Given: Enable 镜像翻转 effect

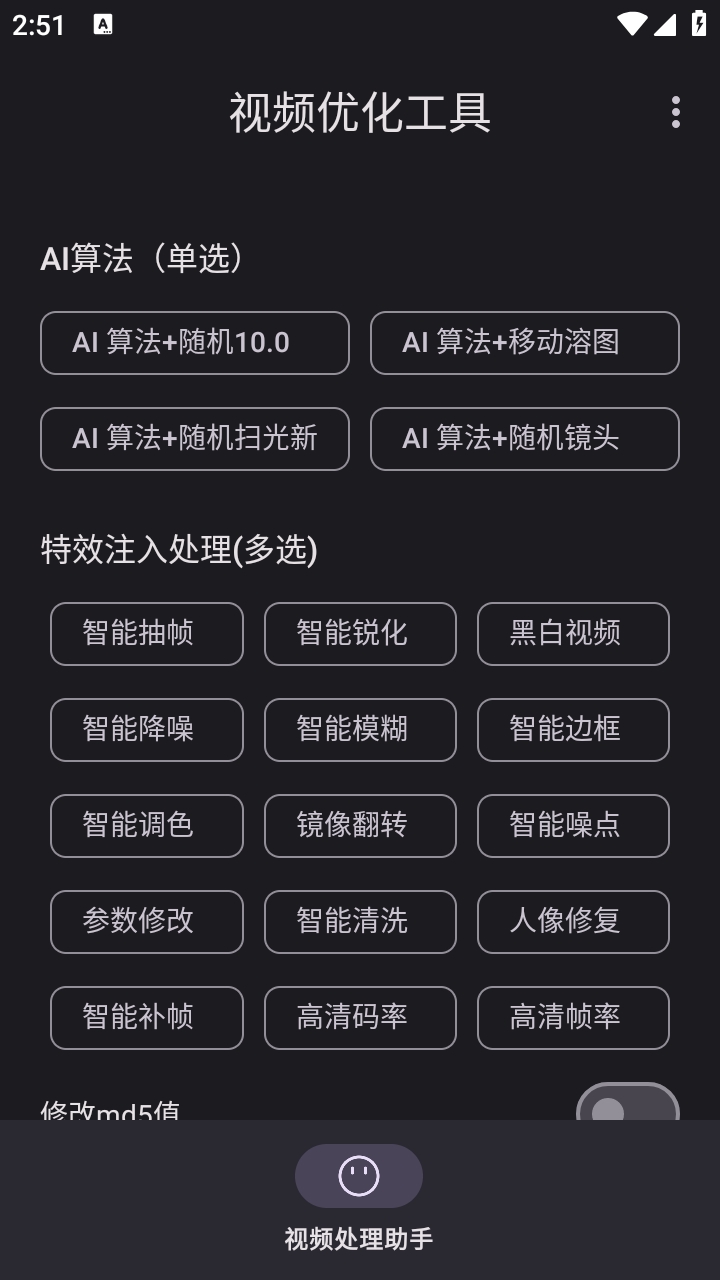Looking at the screenshot, I should click(360, 826).
